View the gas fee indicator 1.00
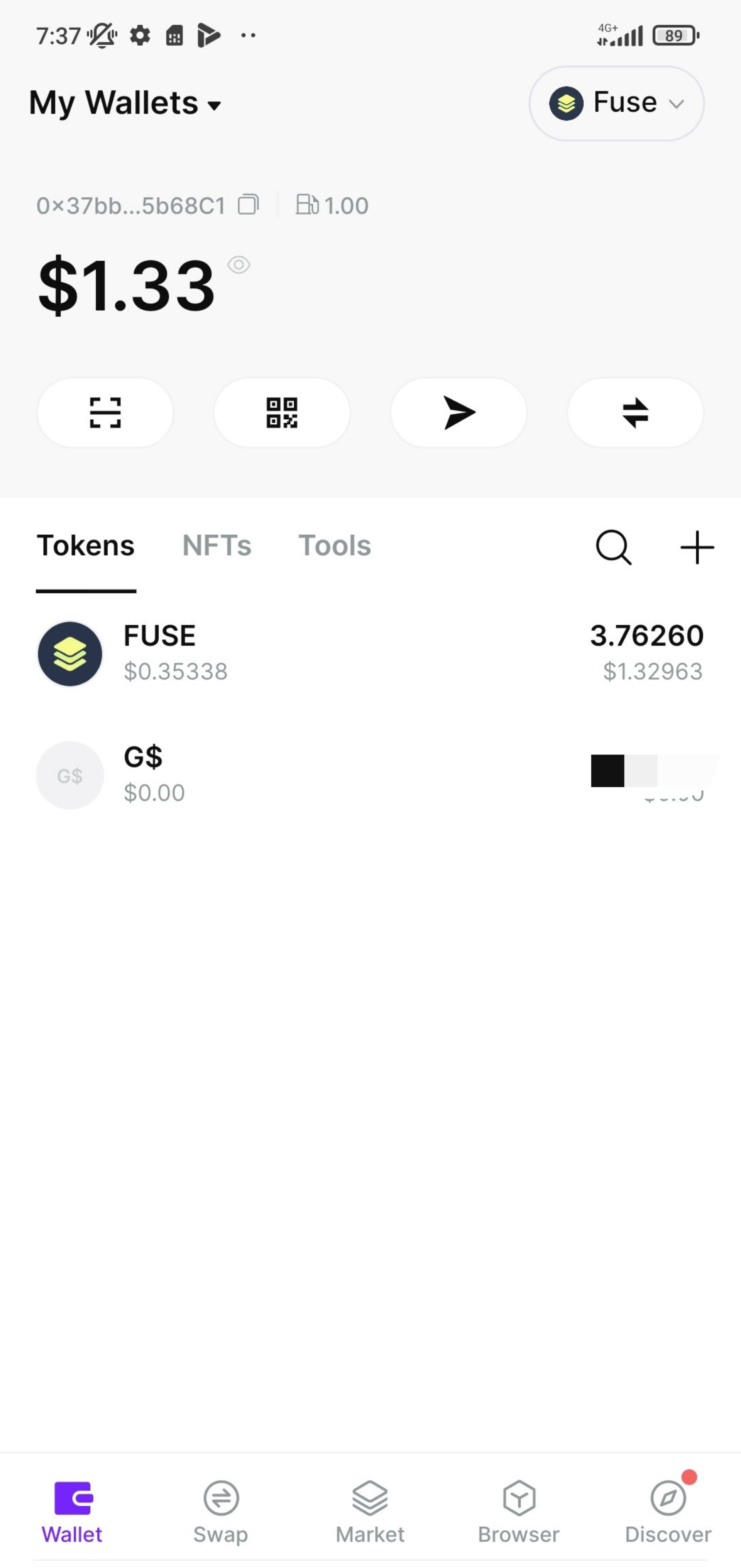 pos(332,205)
